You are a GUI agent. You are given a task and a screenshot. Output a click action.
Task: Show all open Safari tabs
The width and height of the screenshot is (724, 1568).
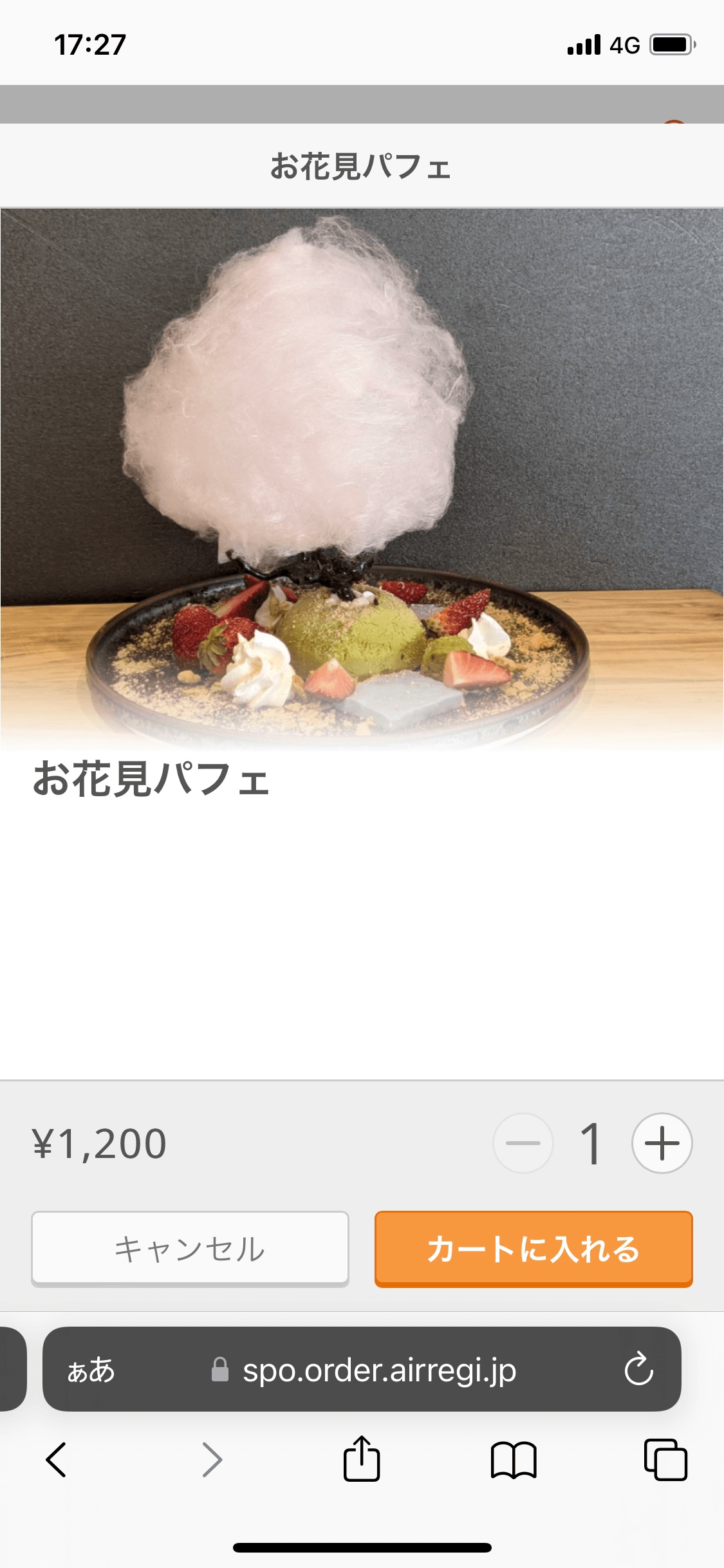pyautogui.click(x=665, y=1460)
